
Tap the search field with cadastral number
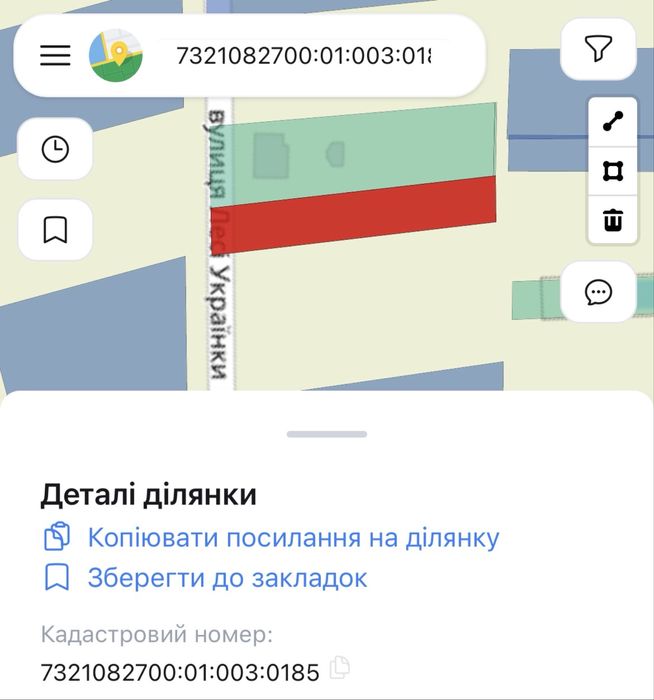coord(304,55)
